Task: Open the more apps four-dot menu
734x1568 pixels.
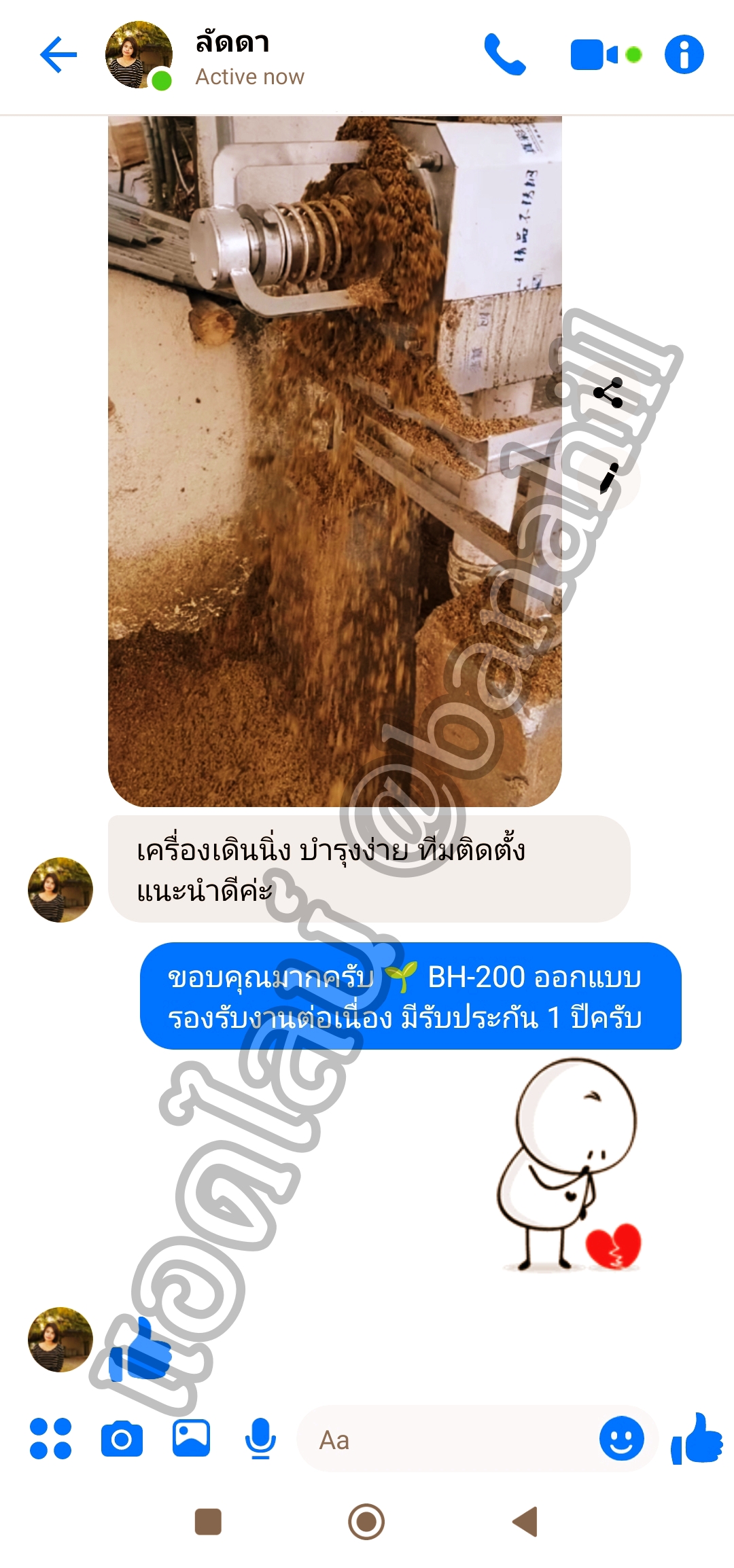Action: point(51,1439)
